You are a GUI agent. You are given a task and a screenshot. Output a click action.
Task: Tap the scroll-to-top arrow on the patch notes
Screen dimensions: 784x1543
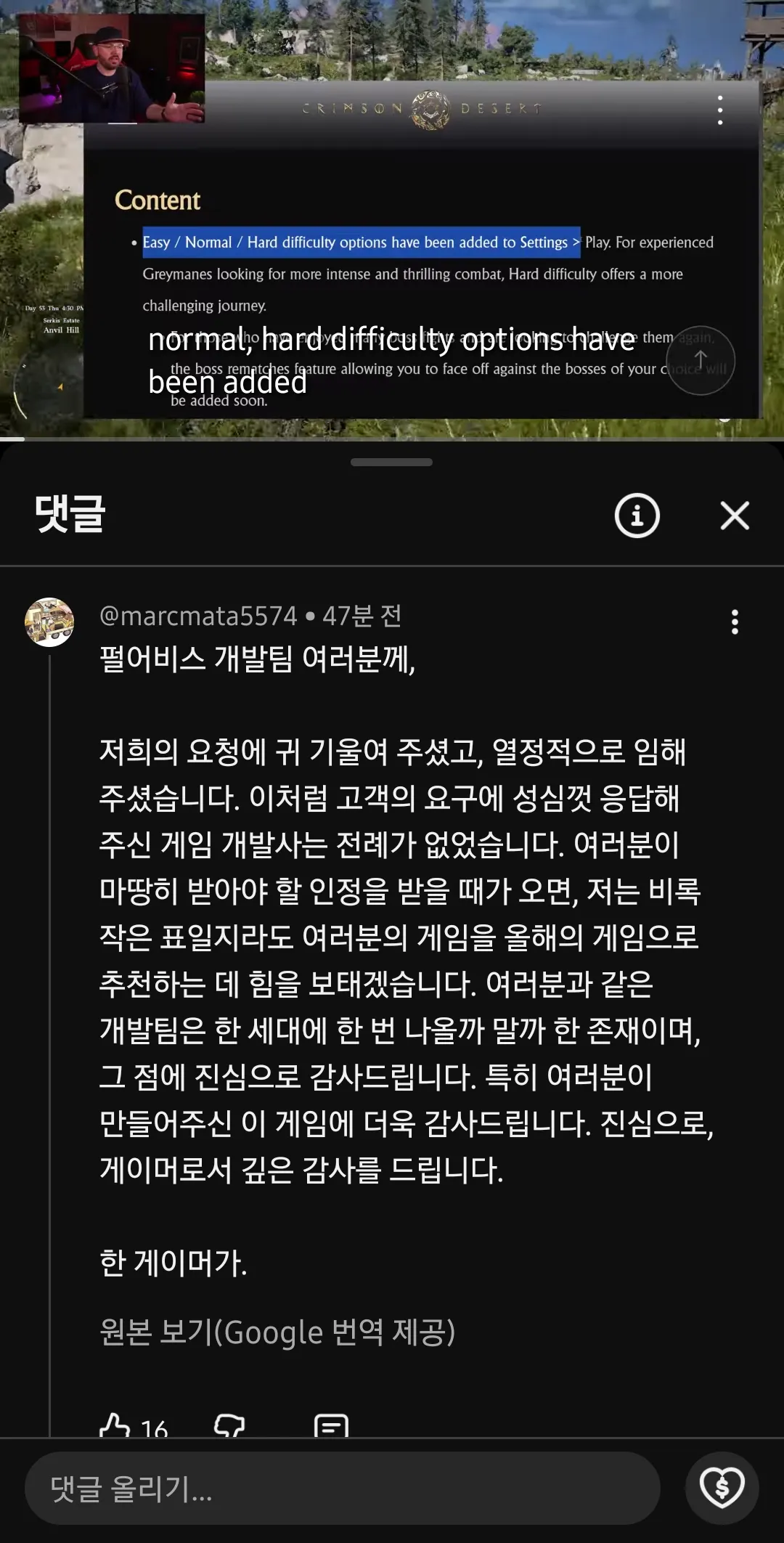700,360
